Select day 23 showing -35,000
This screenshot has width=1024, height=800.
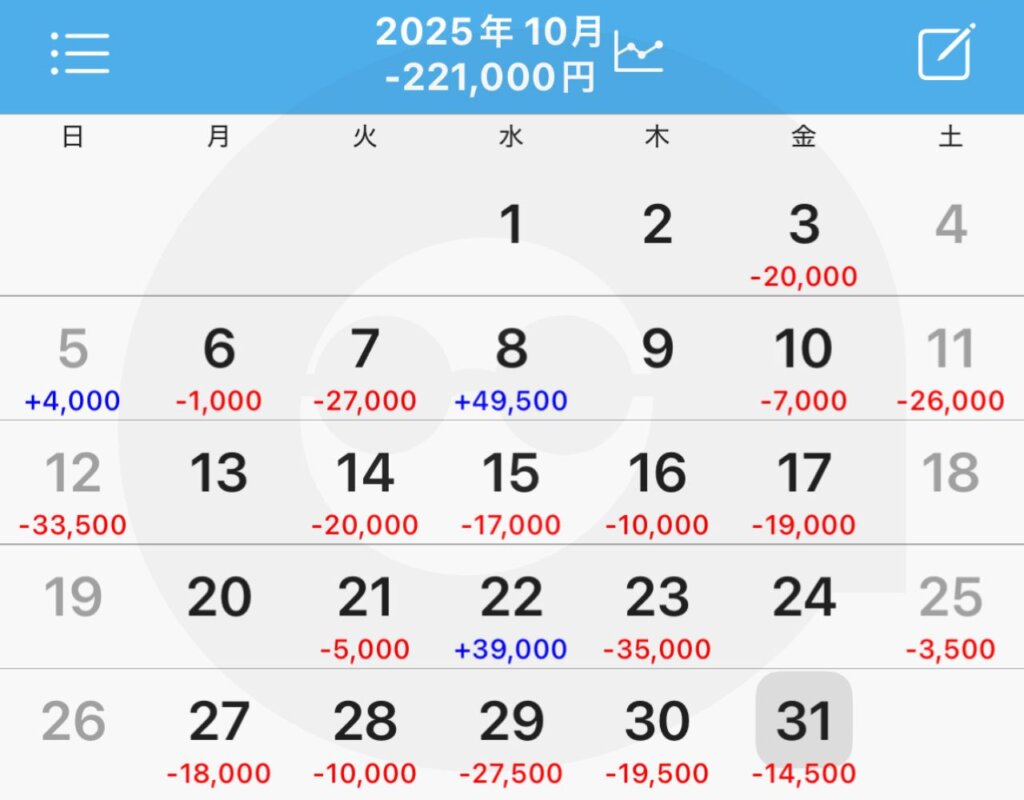tap(657, 613)
